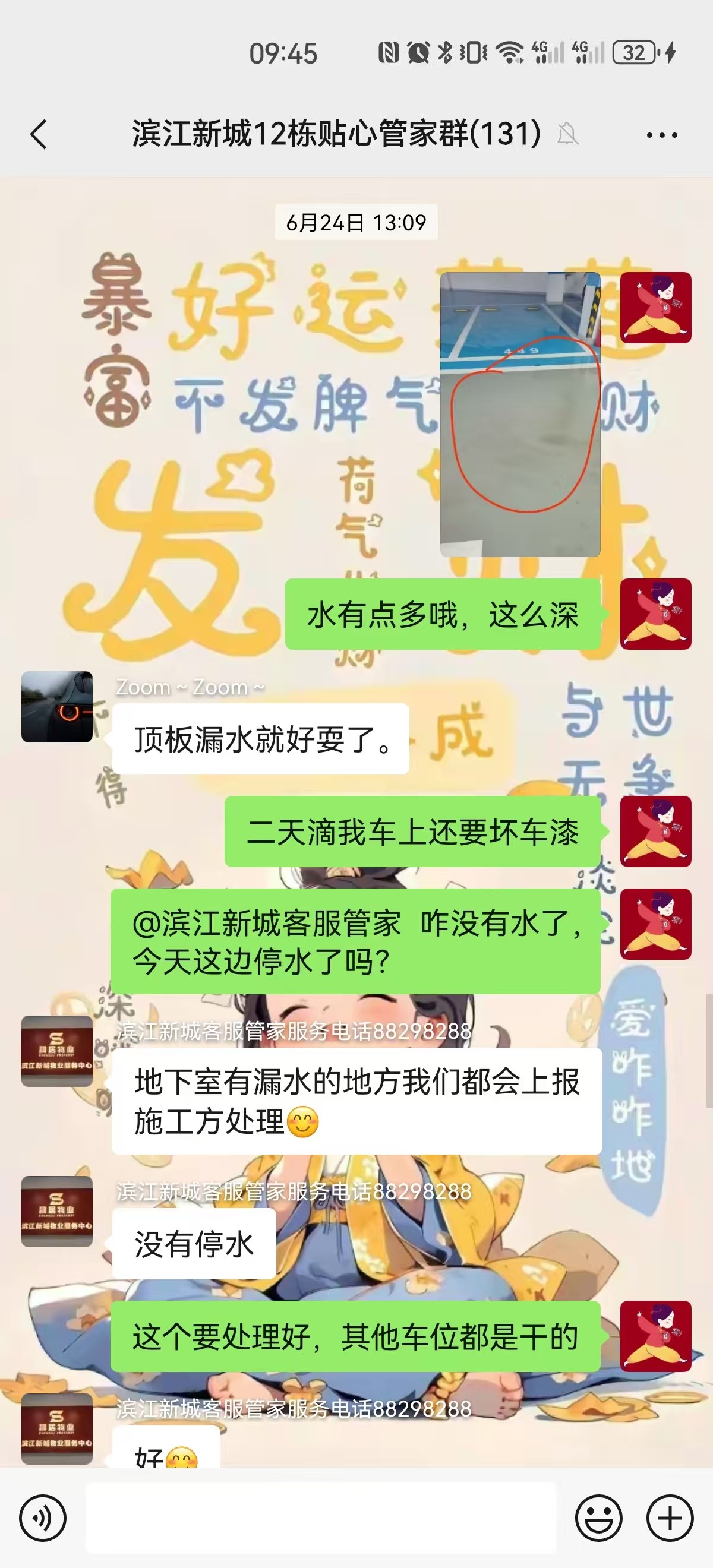Go back from the group chat
Image resolution: width=713 pixels, height=1568 pixels.
tap(39, 134)
